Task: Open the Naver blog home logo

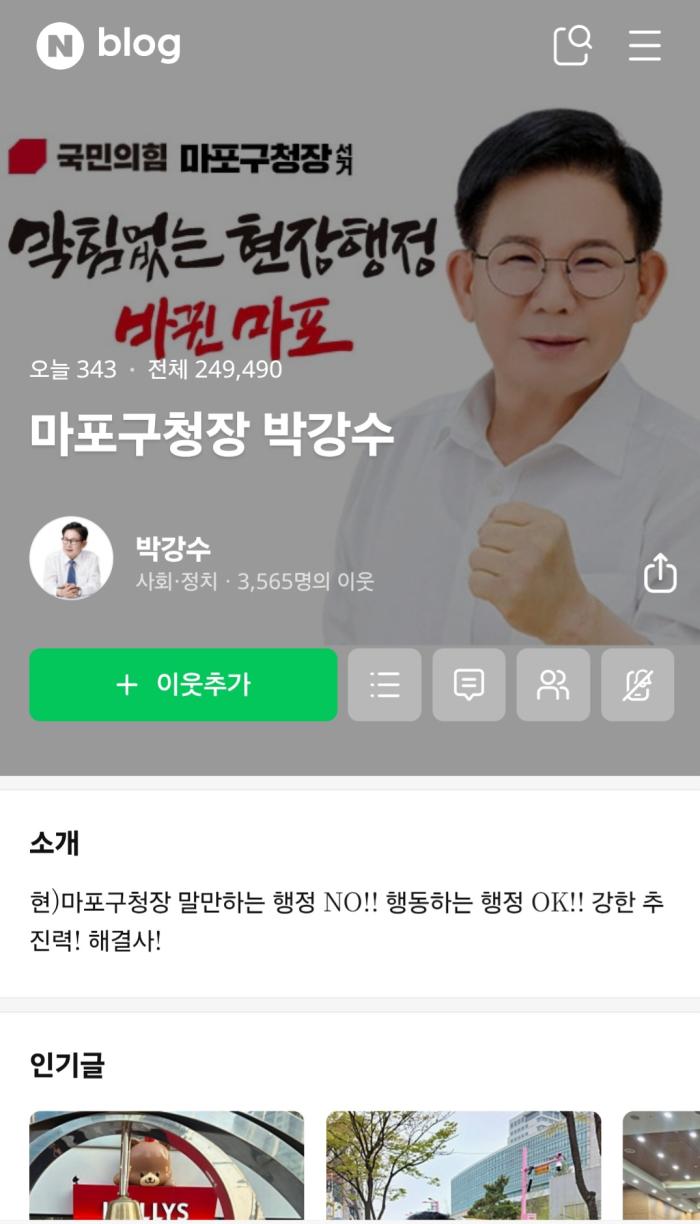Action: click(x=108, y=45)
